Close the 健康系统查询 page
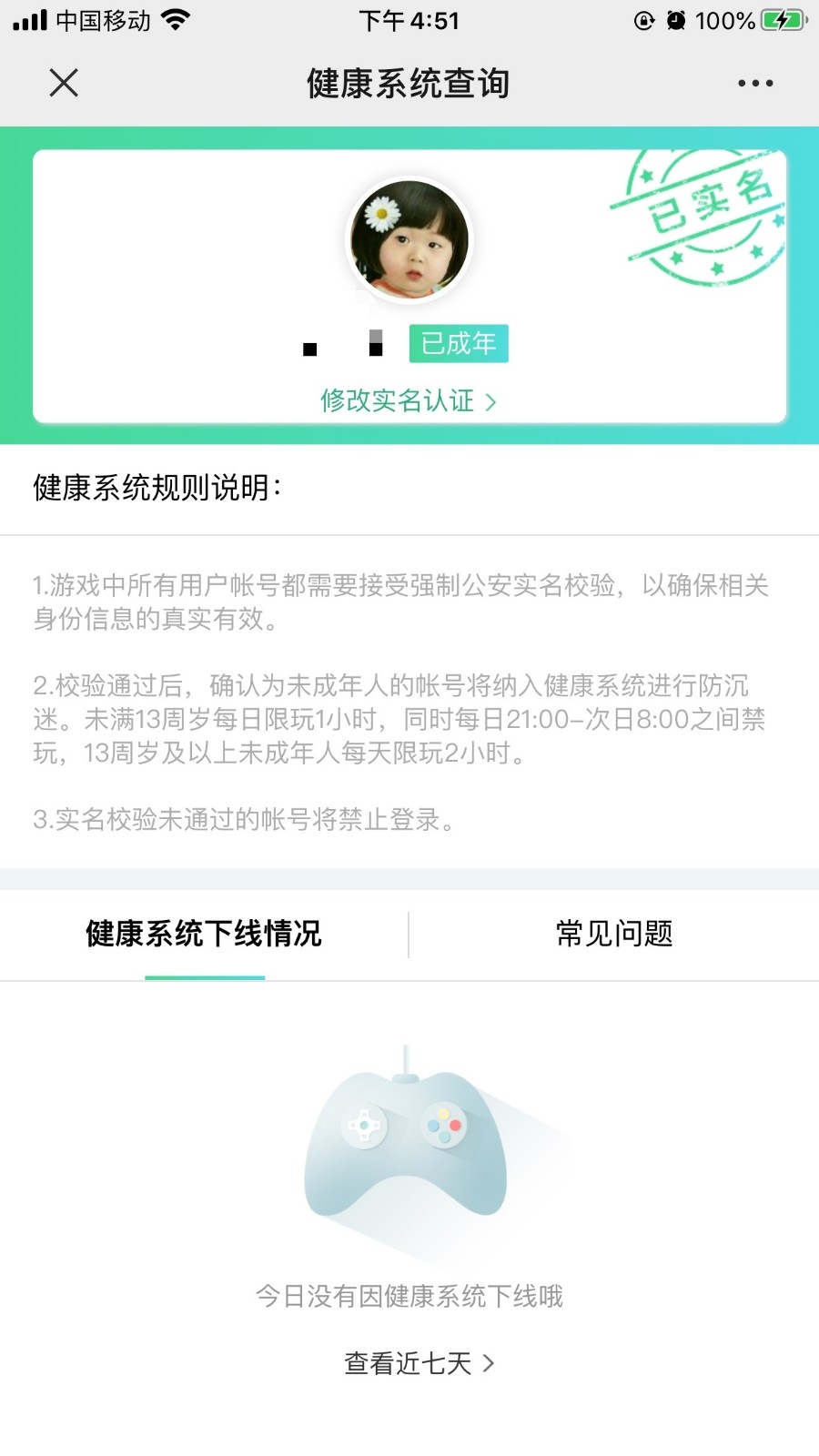Image resolution: width=819 pixels, height=1456 pixels. point(64,83)
